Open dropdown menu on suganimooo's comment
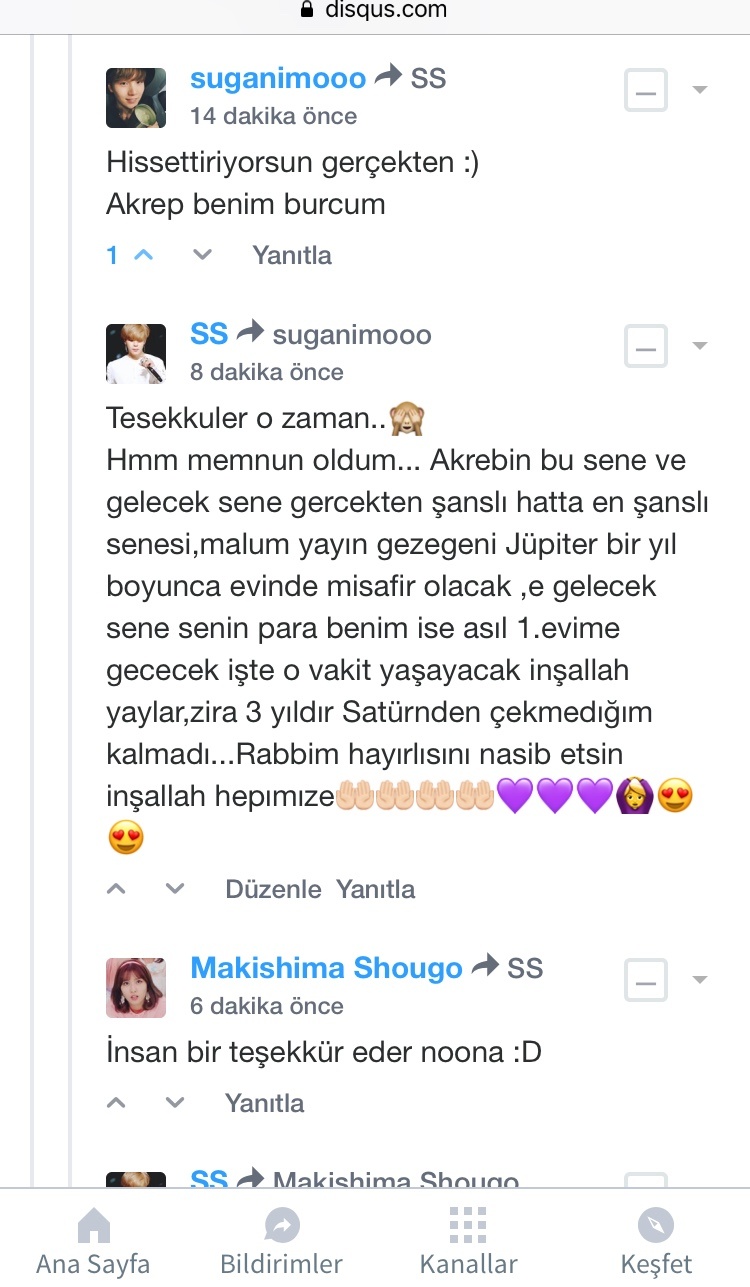 tap(700, 91)
